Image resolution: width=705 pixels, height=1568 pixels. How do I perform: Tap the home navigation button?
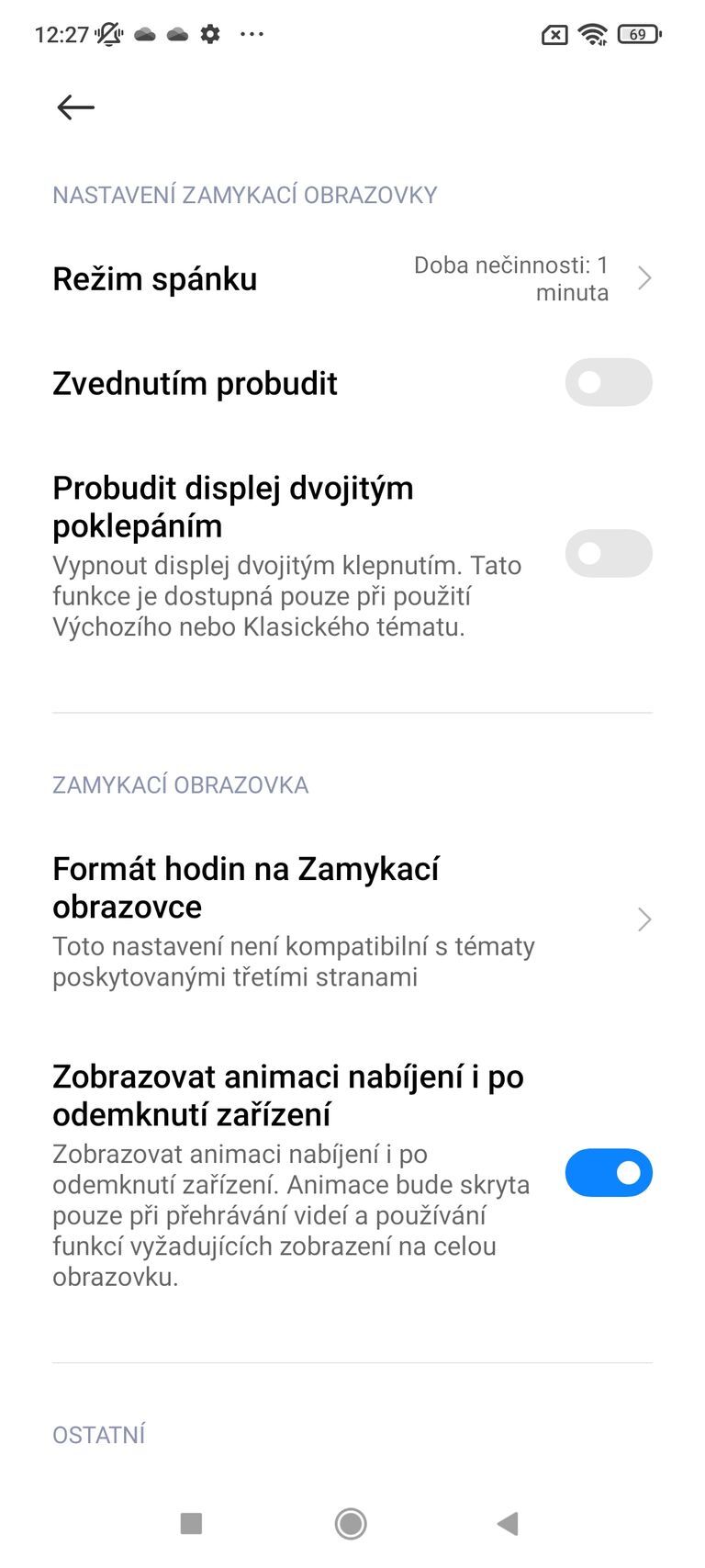pos(350,1522)
